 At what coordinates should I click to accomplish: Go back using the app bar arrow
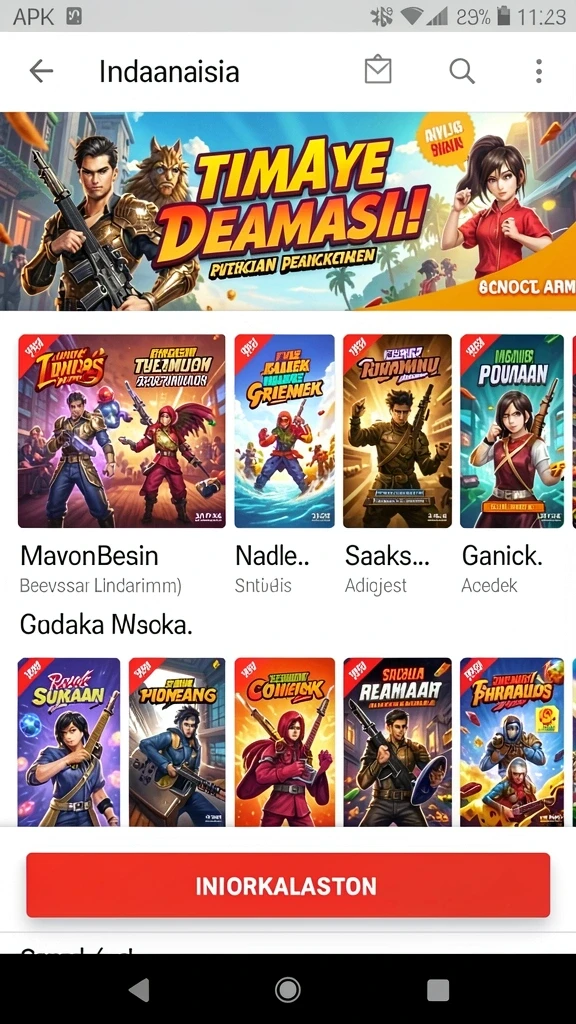(41, 71)
